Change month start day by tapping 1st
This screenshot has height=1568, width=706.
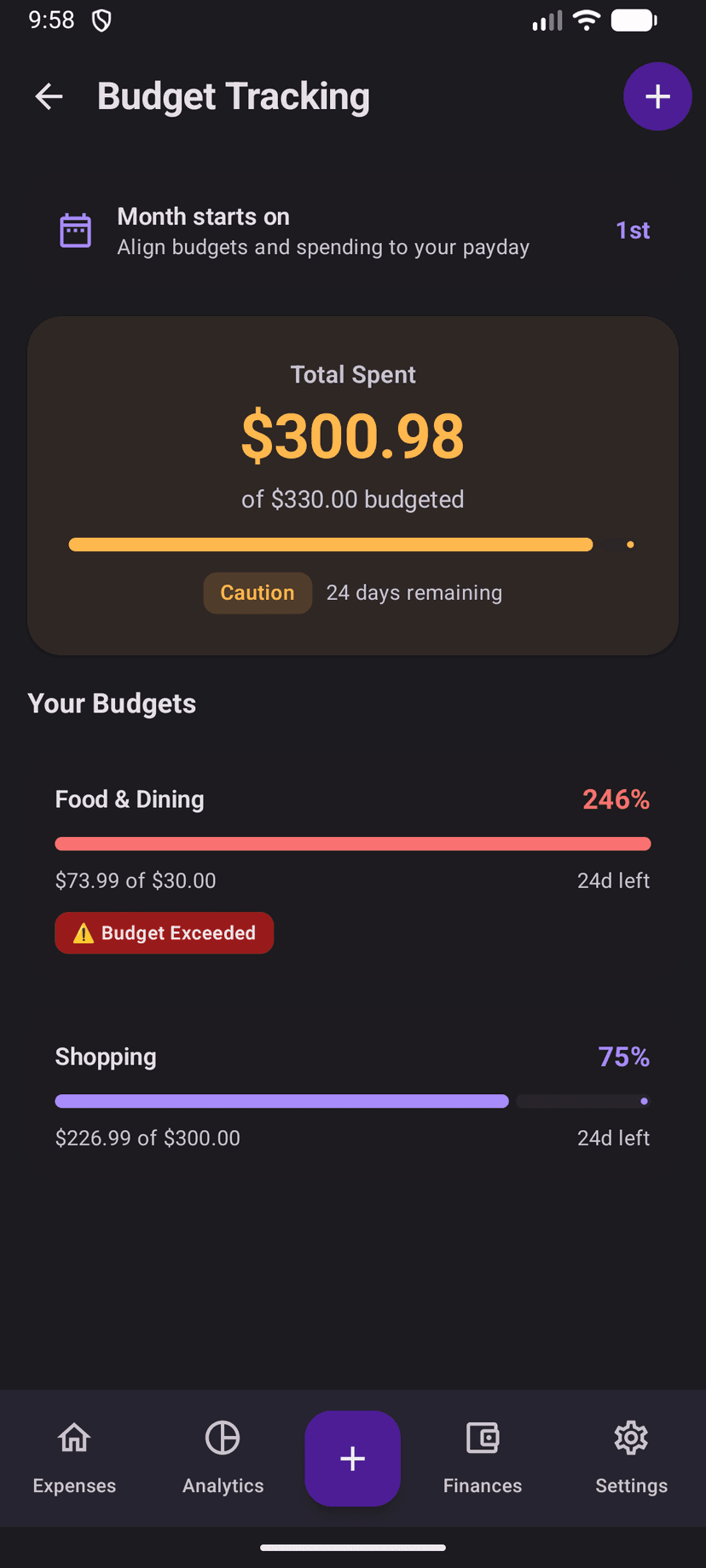coord(633,230)
